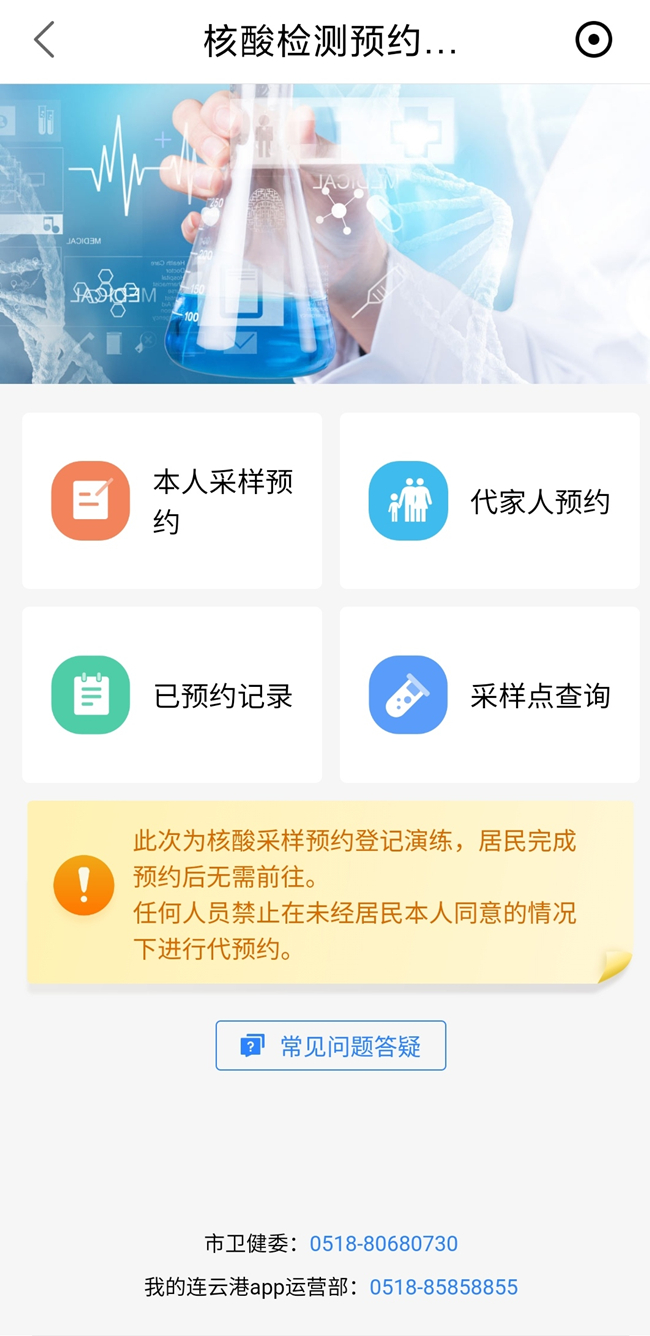Open 采样点查询
650x1336 pixels.
point(489,695)
